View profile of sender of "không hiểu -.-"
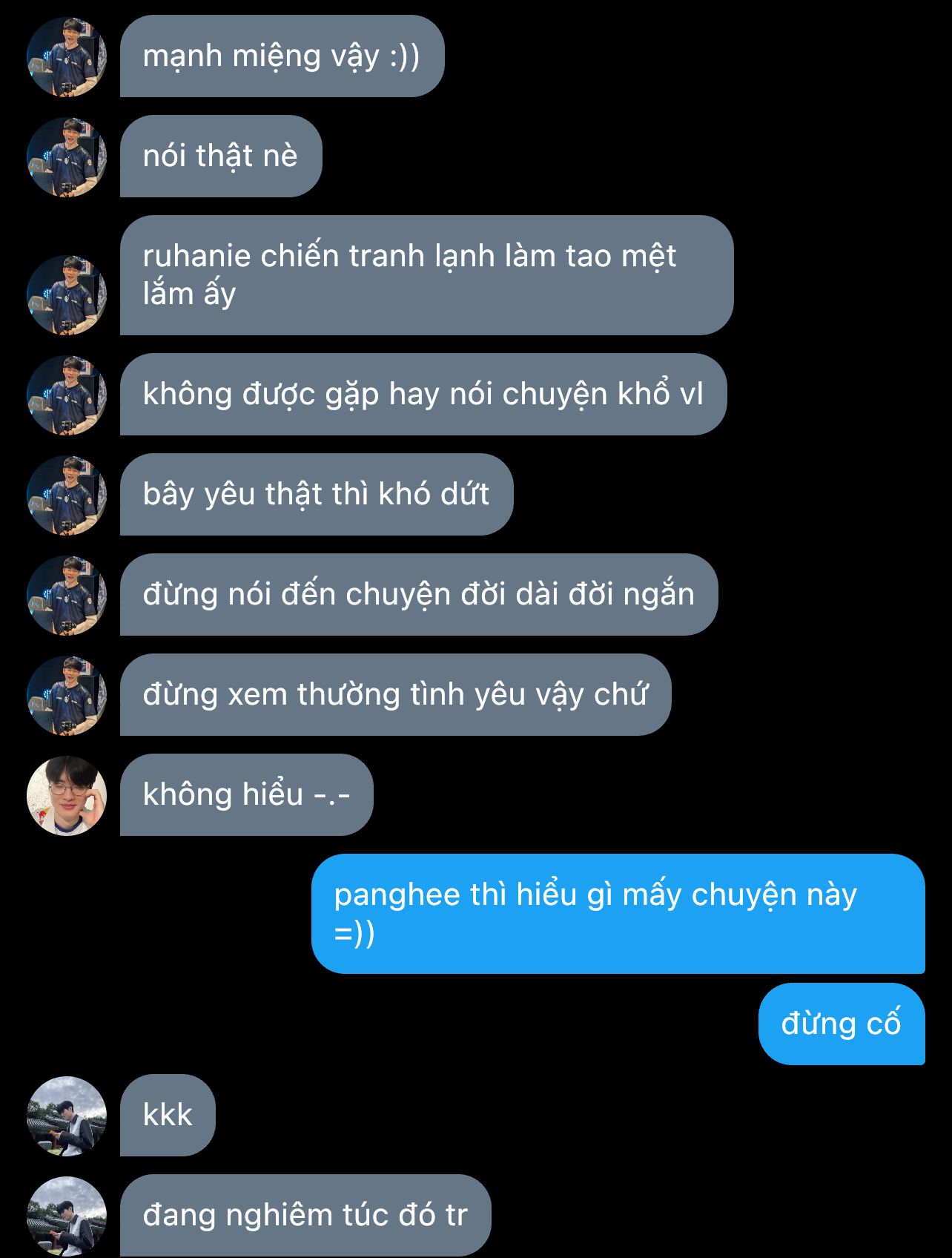This screenshot has height=1258, width=952. pyautogui.click(x=67, y=796)
